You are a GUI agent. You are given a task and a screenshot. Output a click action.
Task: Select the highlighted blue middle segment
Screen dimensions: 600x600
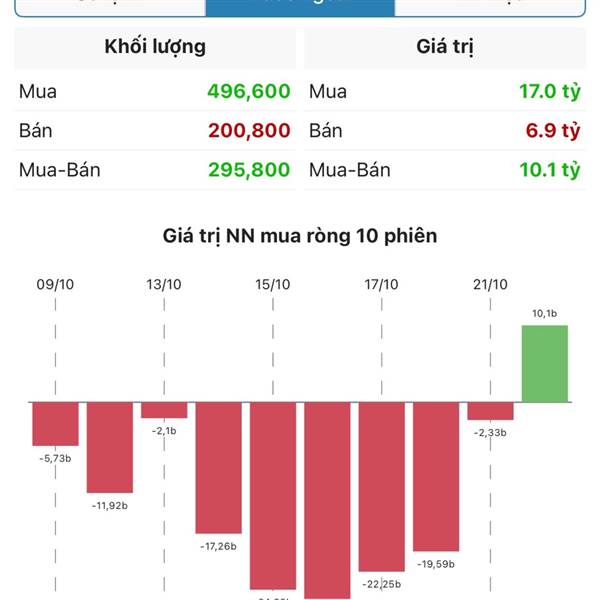[300, 8]
